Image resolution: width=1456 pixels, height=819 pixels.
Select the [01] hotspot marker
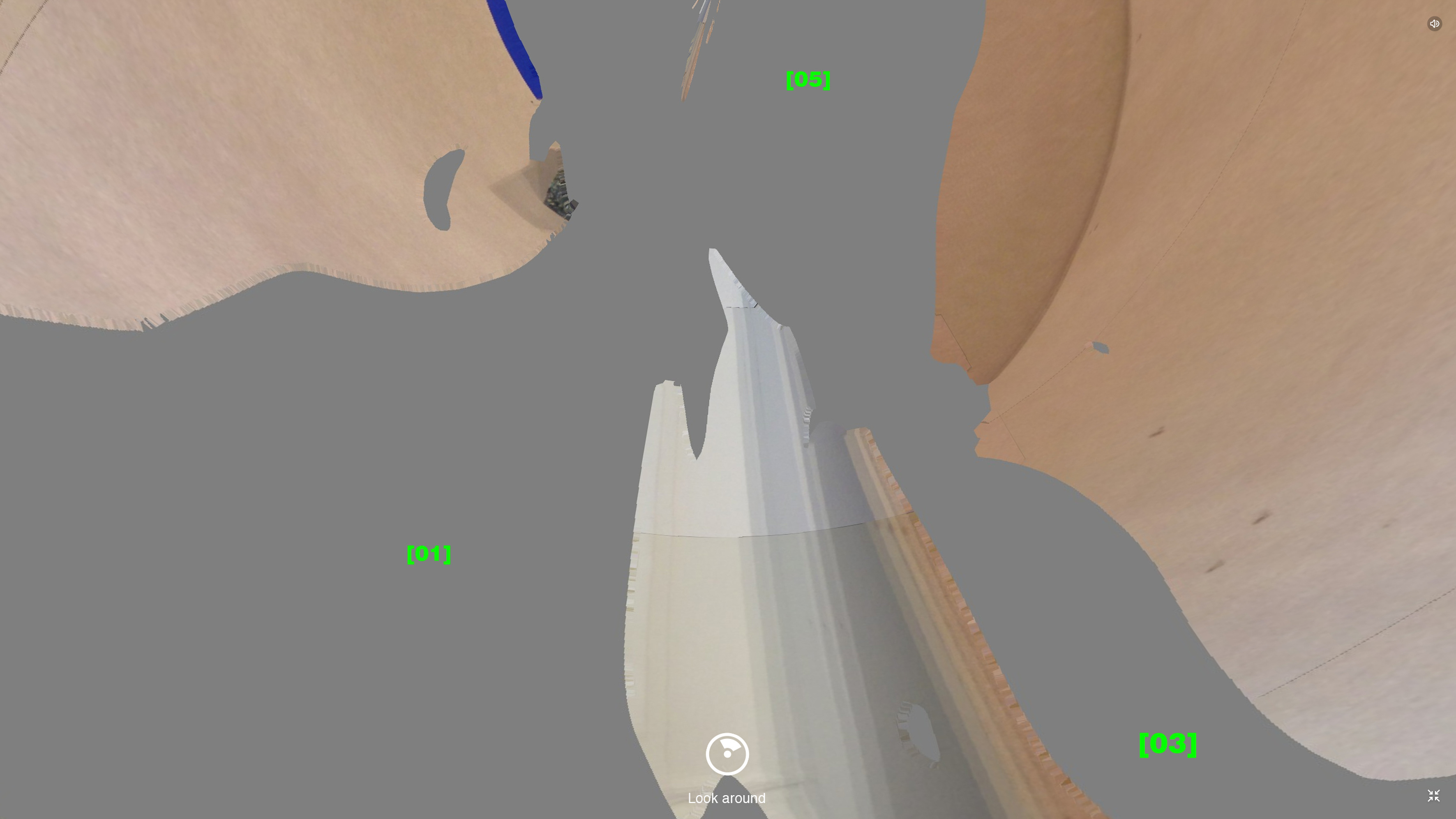pos(429,554)
